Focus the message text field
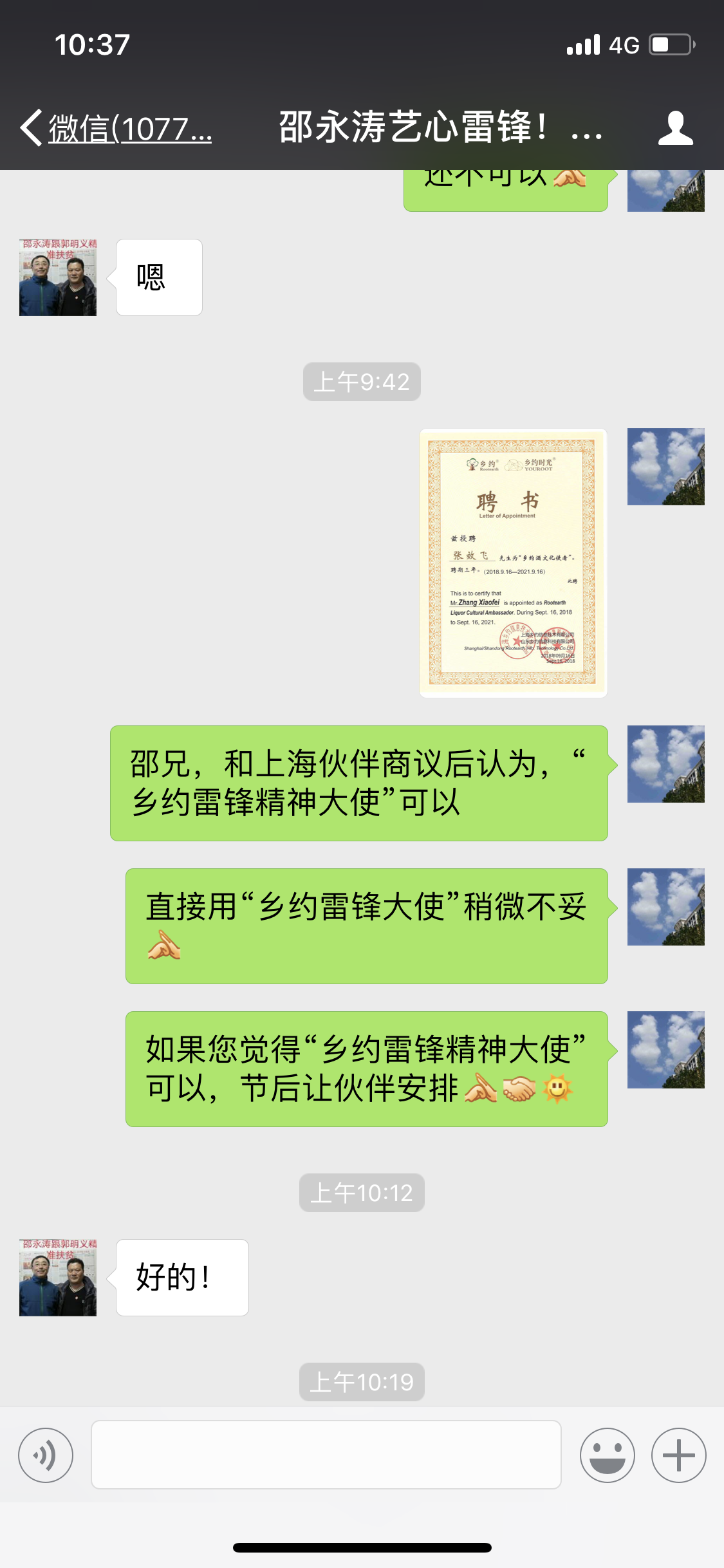 point(326,1455)
